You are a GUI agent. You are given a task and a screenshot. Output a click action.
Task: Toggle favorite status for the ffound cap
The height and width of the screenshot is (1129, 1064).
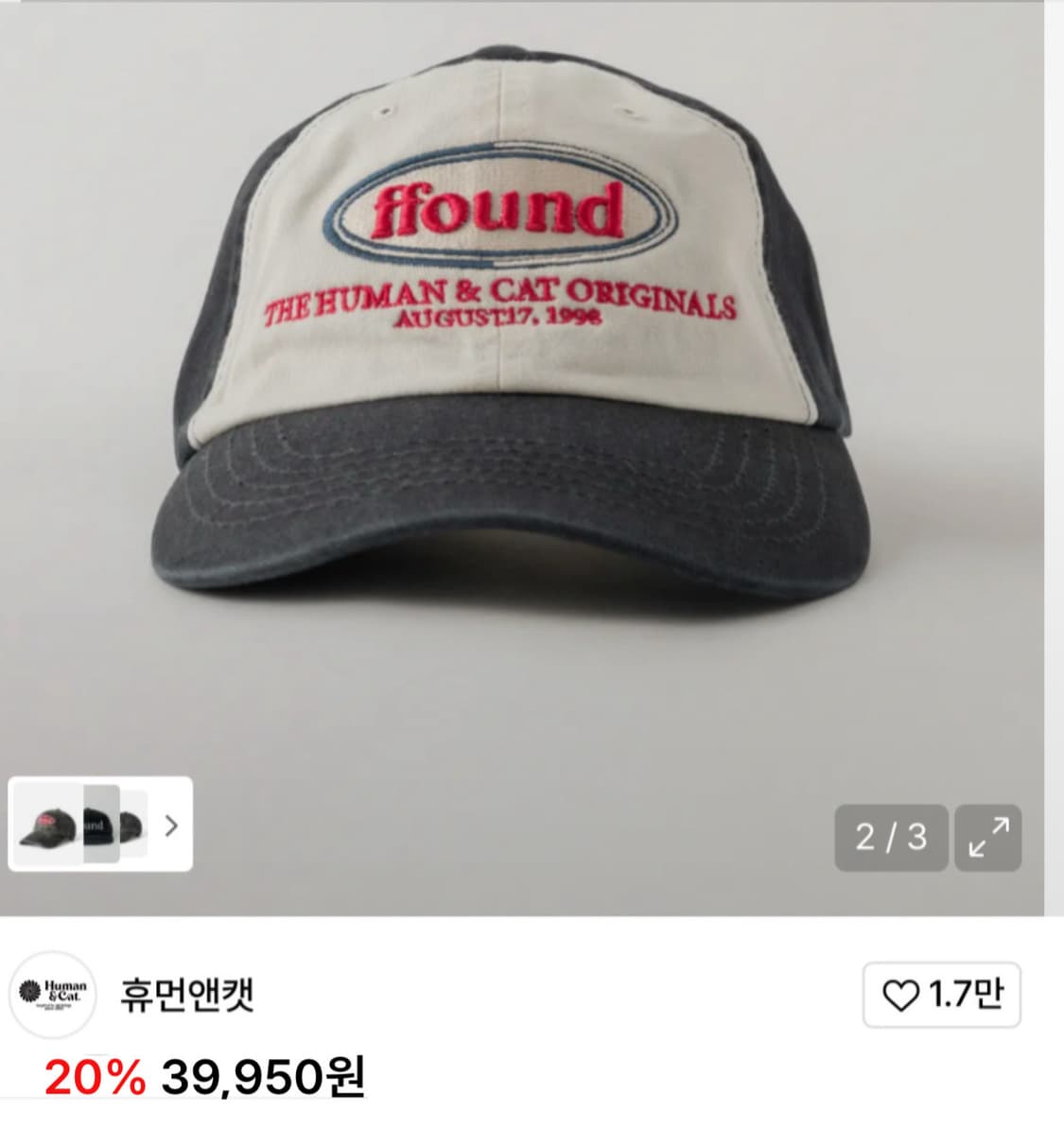900,995
